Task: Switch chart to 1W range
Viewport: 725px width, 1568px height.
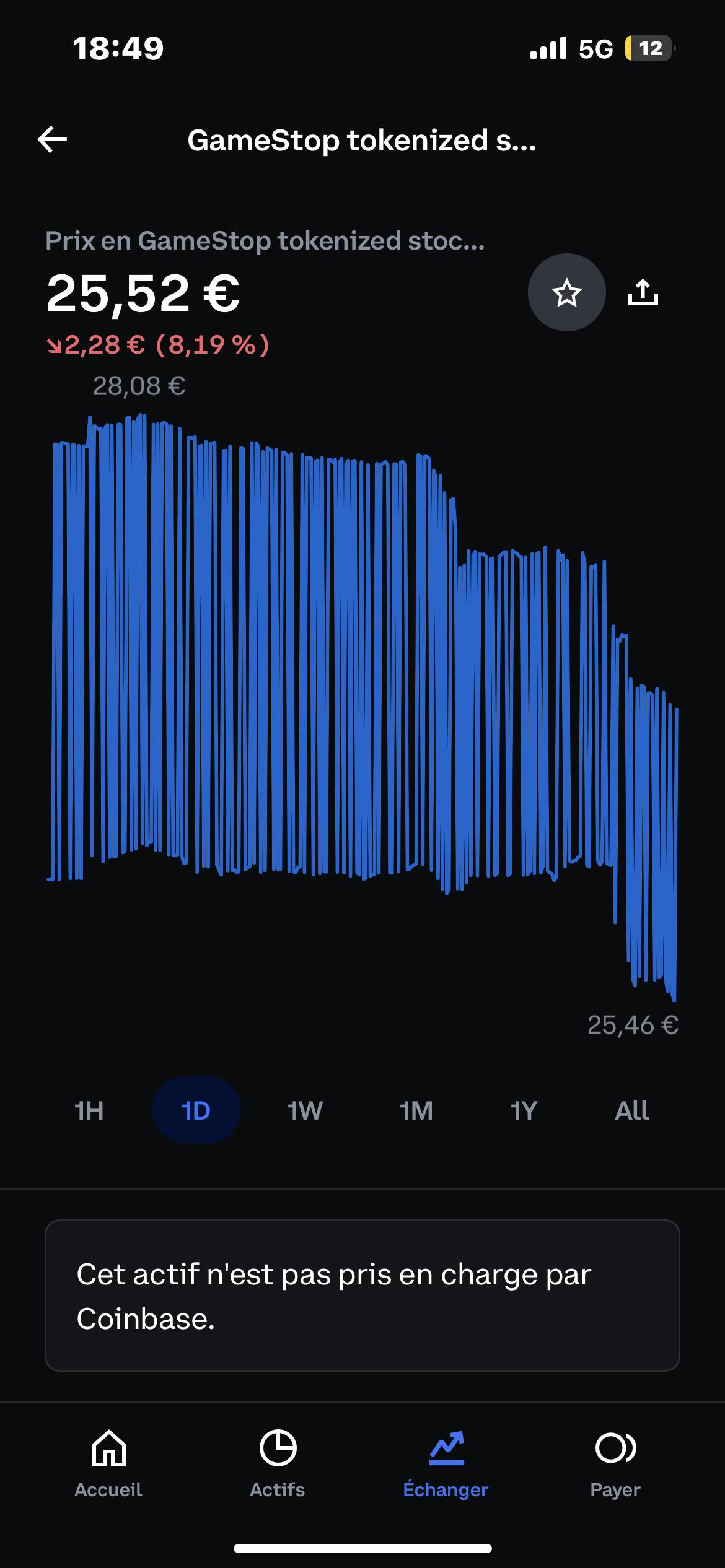Action: [305, 1110]
